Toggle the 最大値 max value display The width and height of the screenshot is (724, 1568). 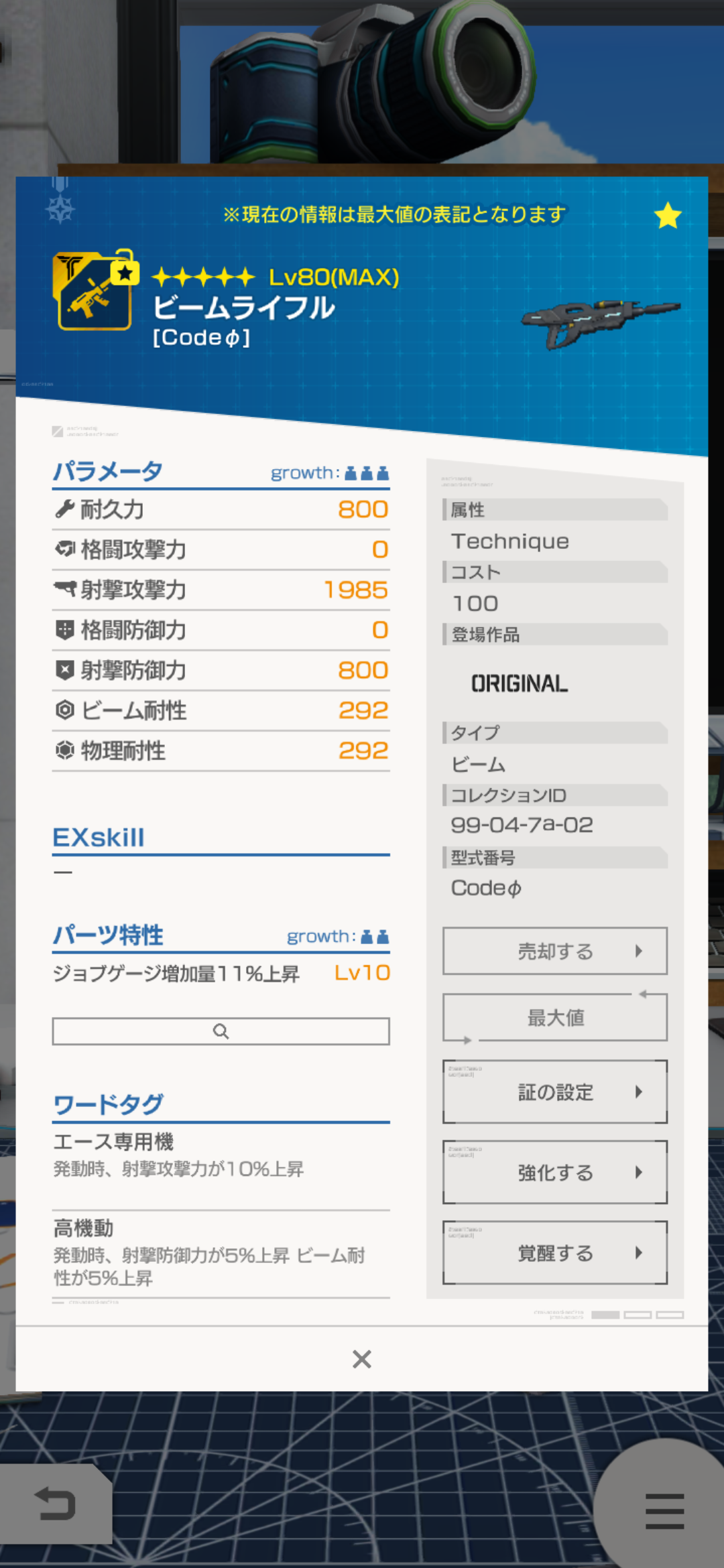coord(554,1017)
